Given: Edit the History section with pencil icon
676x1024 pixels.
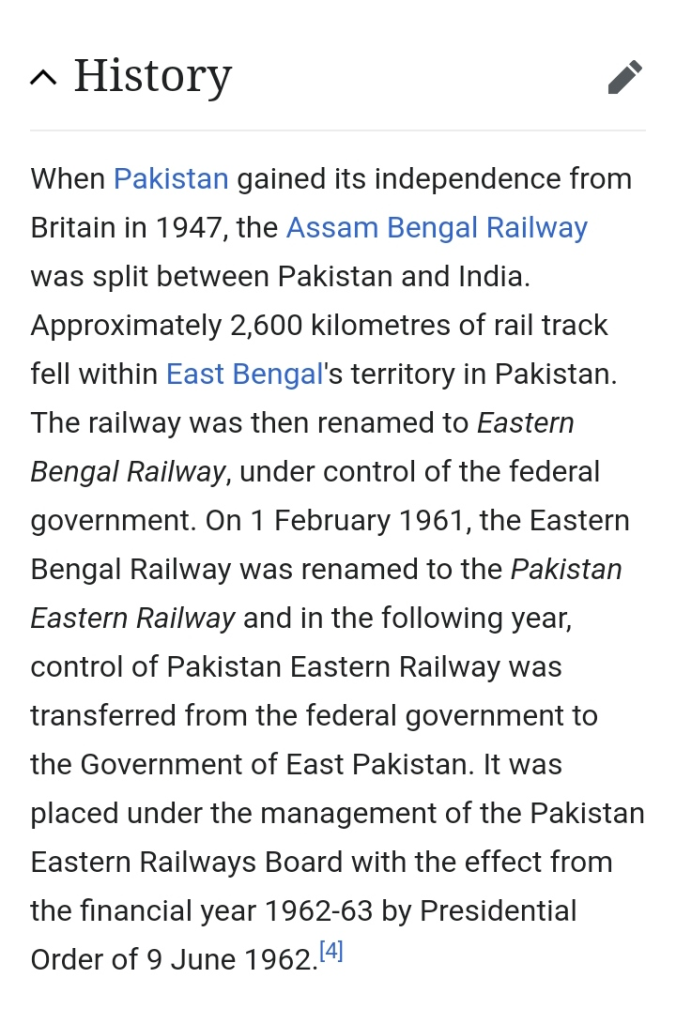Looking at the screenshot, I should [625, 77].
